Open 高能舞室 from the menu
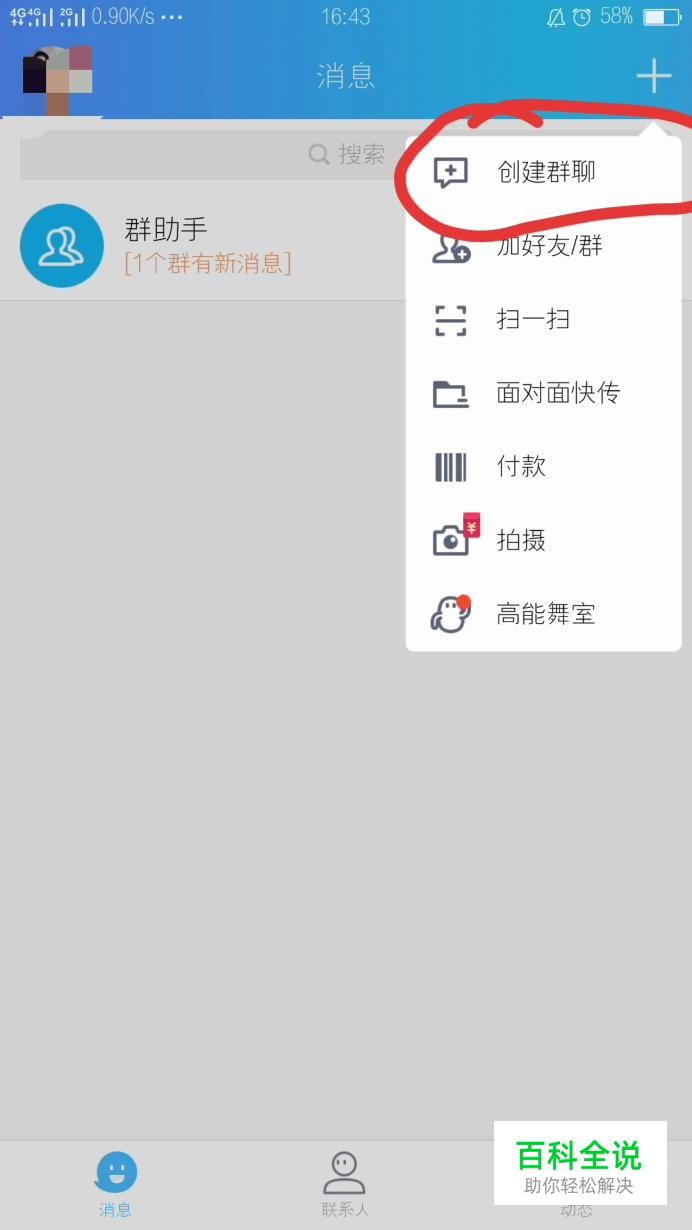692x1230 pixels. [545, 613]
